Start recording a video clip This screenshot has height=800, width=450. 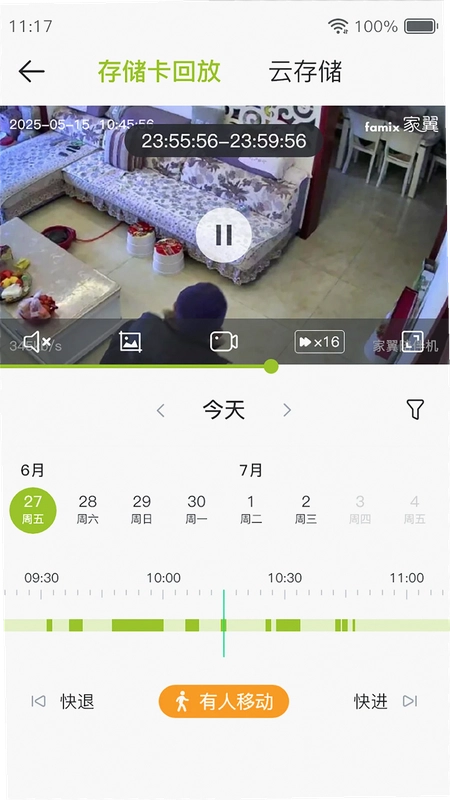[223, 341]
